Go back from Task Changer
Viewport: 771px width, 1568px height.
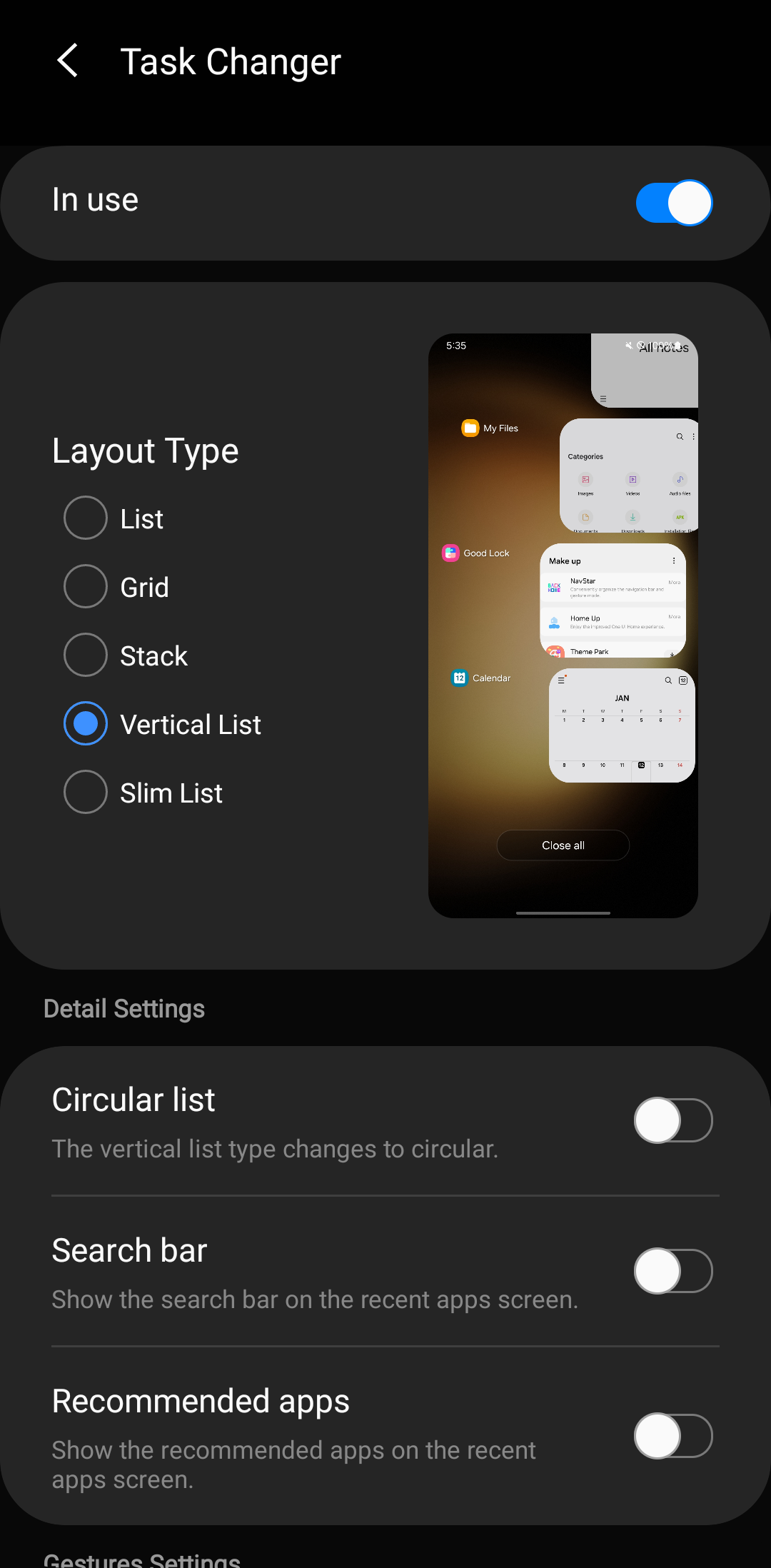pos(68,61)
